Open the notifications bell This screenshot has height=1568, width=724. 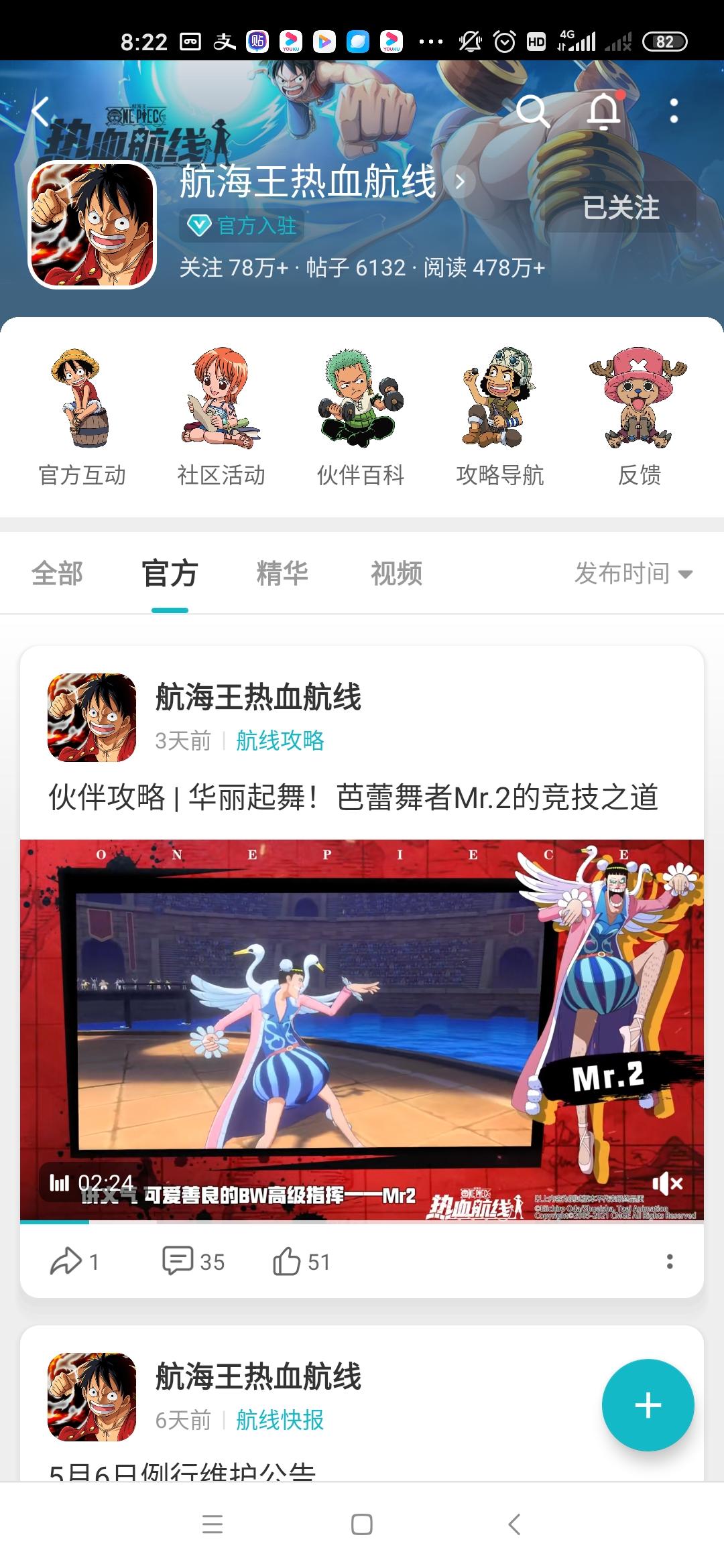point(604,111)
